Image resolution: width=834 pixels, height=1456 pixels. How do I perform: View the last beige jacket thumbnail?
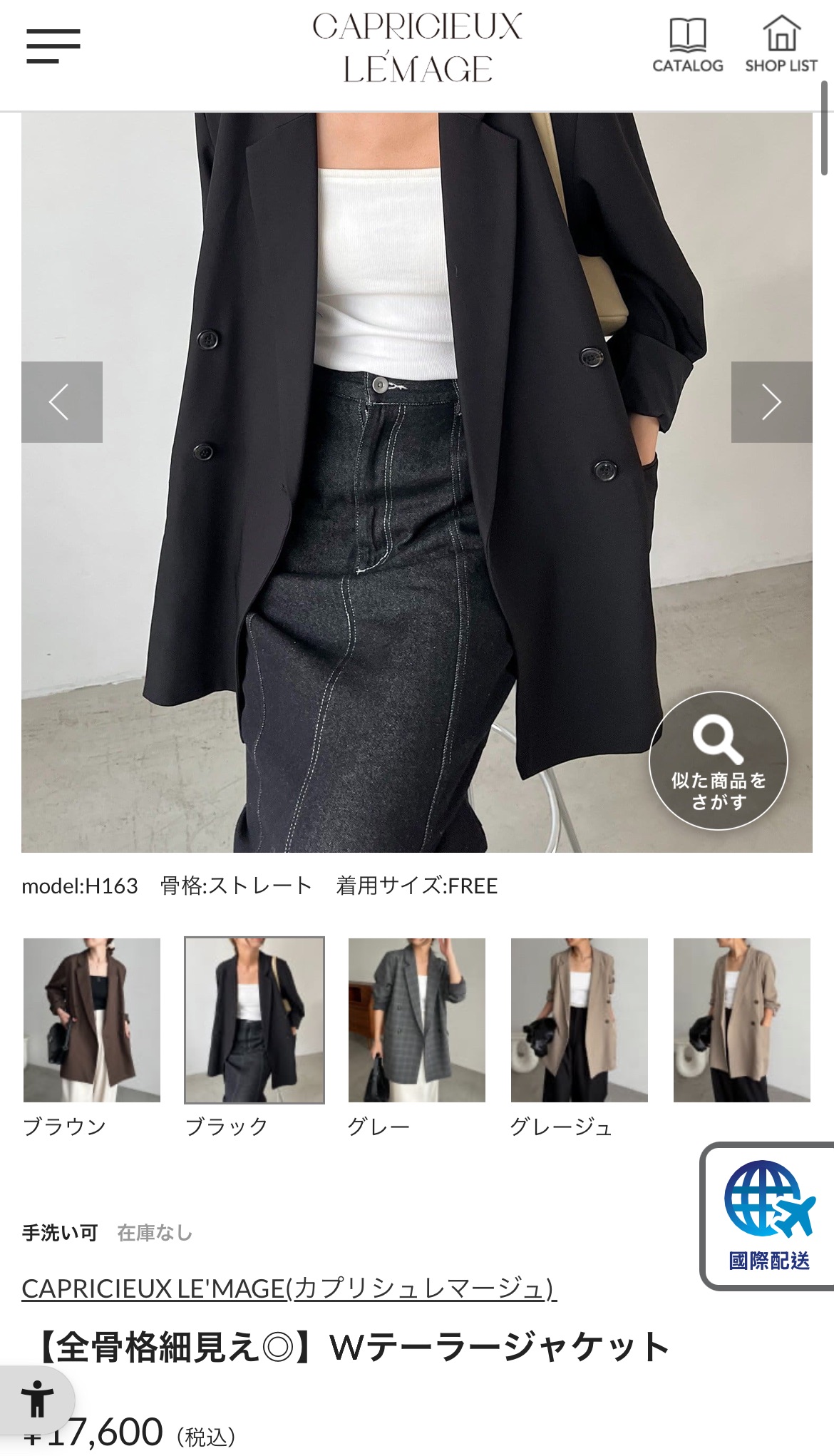click(x=742, y=1020)
